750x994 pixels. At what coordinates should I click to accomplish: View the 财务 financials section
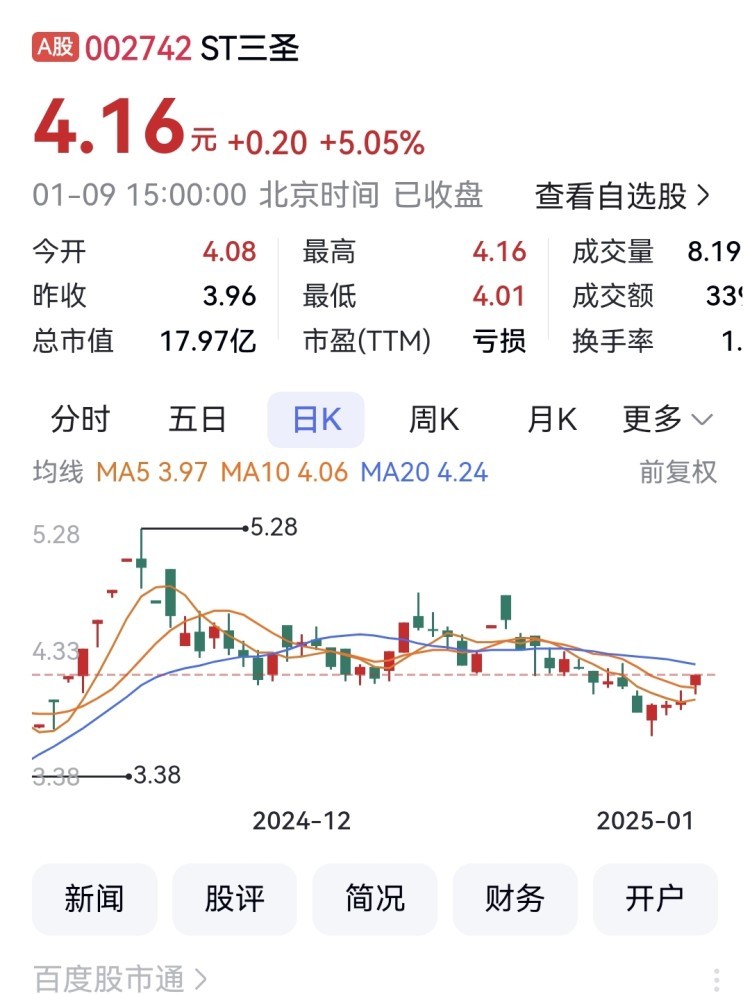(x=515, y=899)
